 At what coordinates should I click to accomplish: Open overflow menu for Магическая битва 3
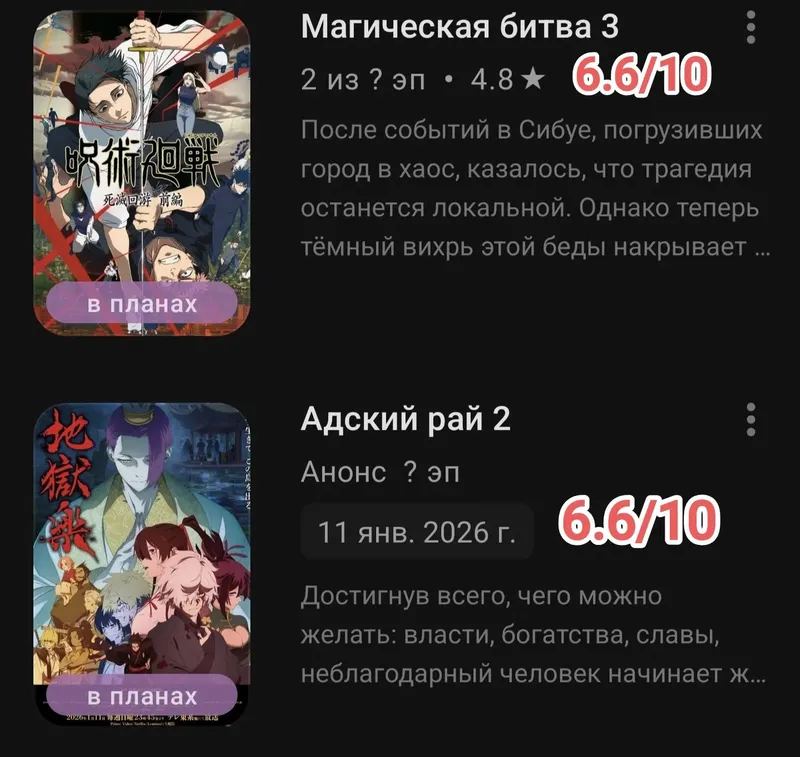click(751, 28)
